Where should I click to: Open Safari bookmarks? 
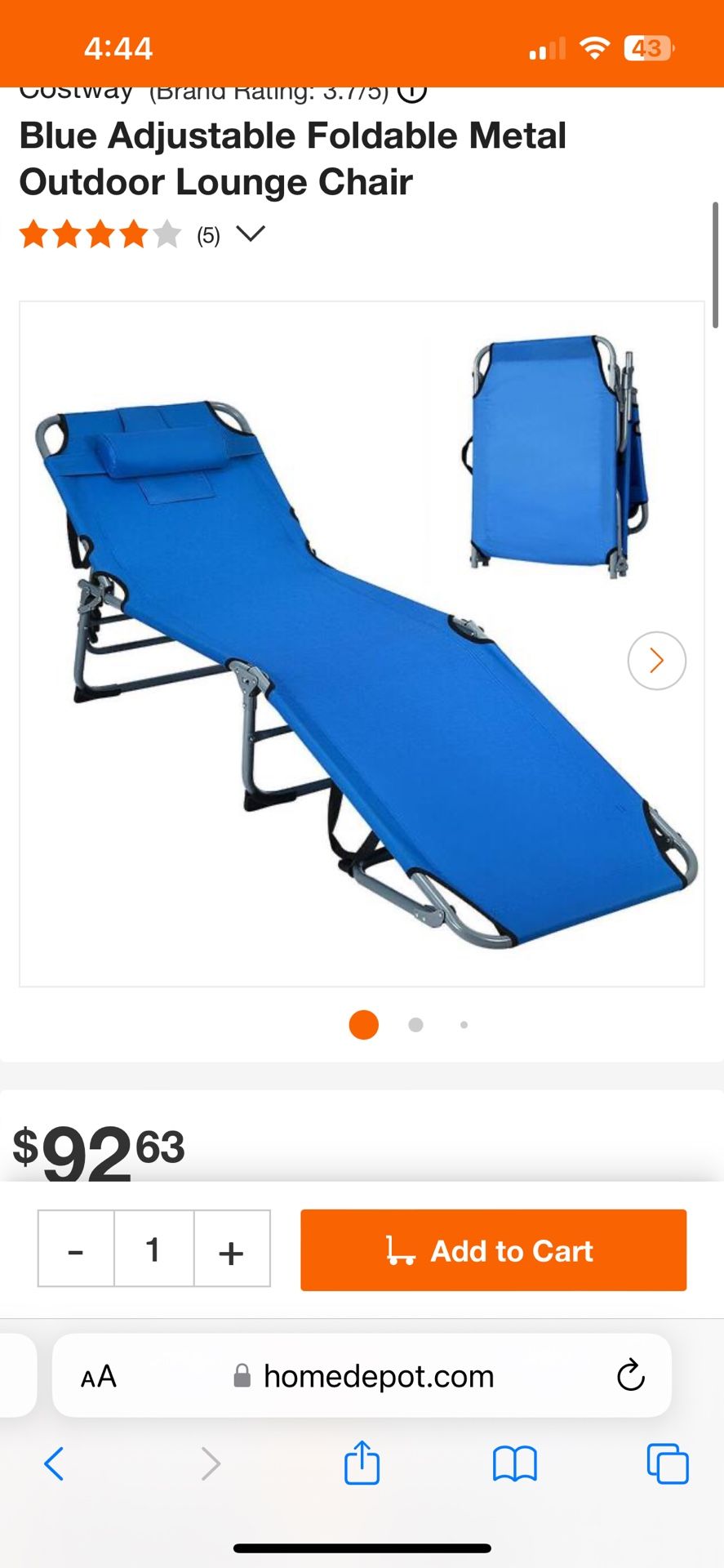[x=515, y=1463]
